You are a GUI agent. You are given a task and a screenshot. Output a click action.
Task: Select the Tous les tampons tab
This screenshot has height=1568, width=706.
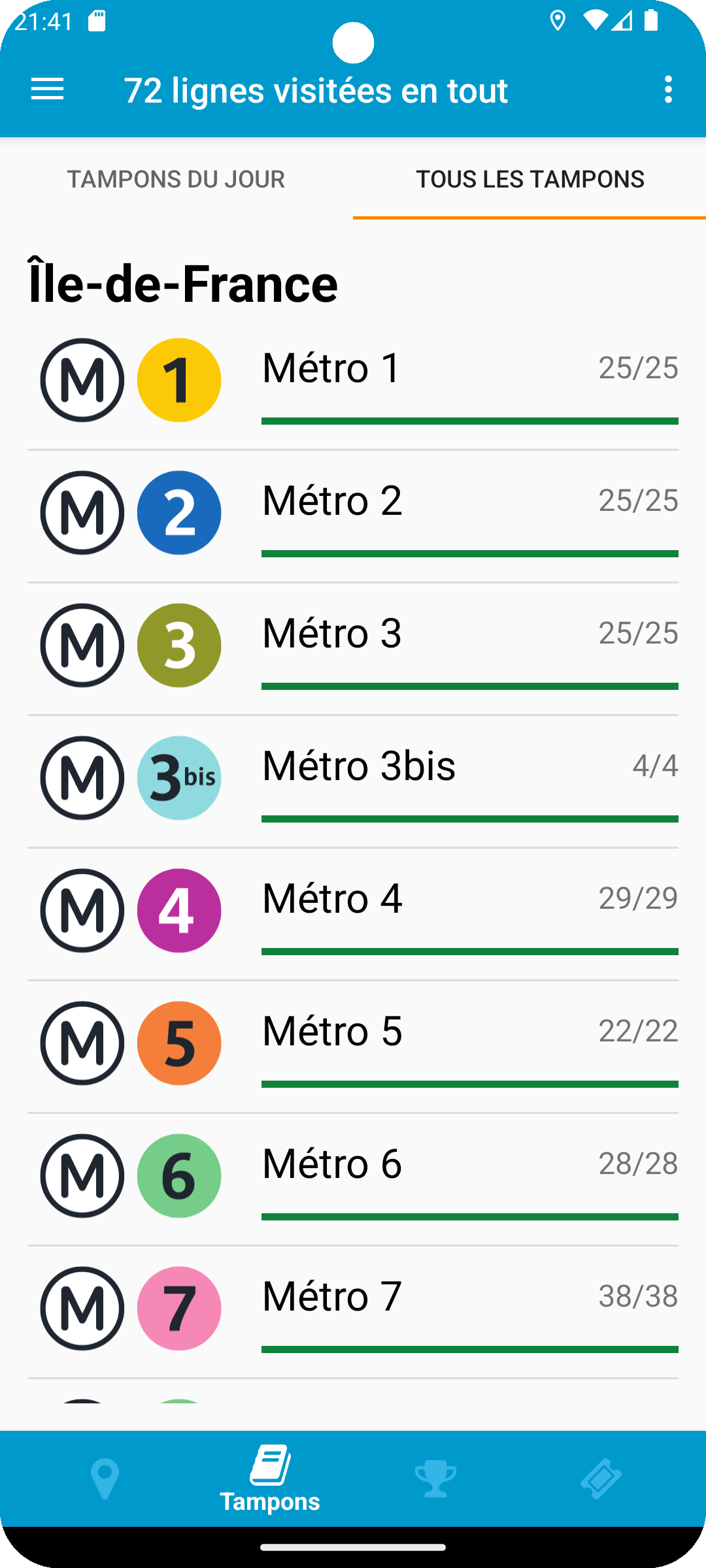pos(529,179)
